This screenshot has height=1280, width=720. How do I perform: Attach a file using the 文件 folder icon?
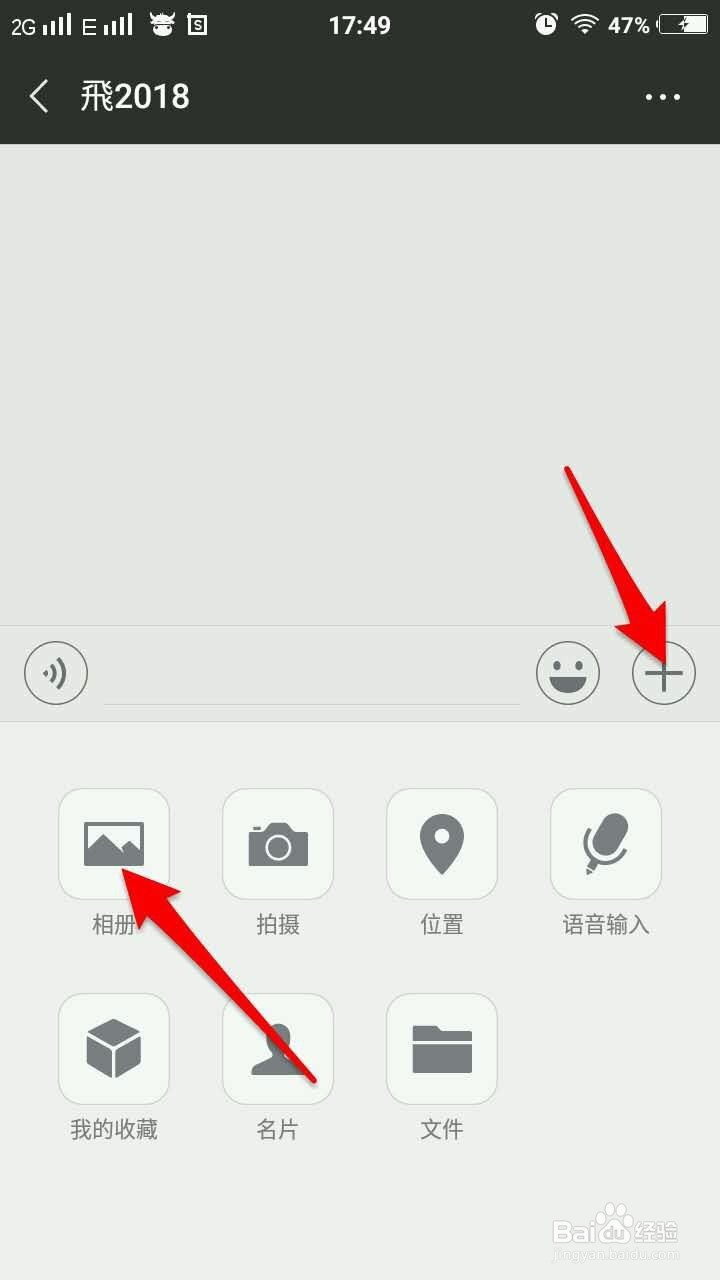coord(442,1048)
